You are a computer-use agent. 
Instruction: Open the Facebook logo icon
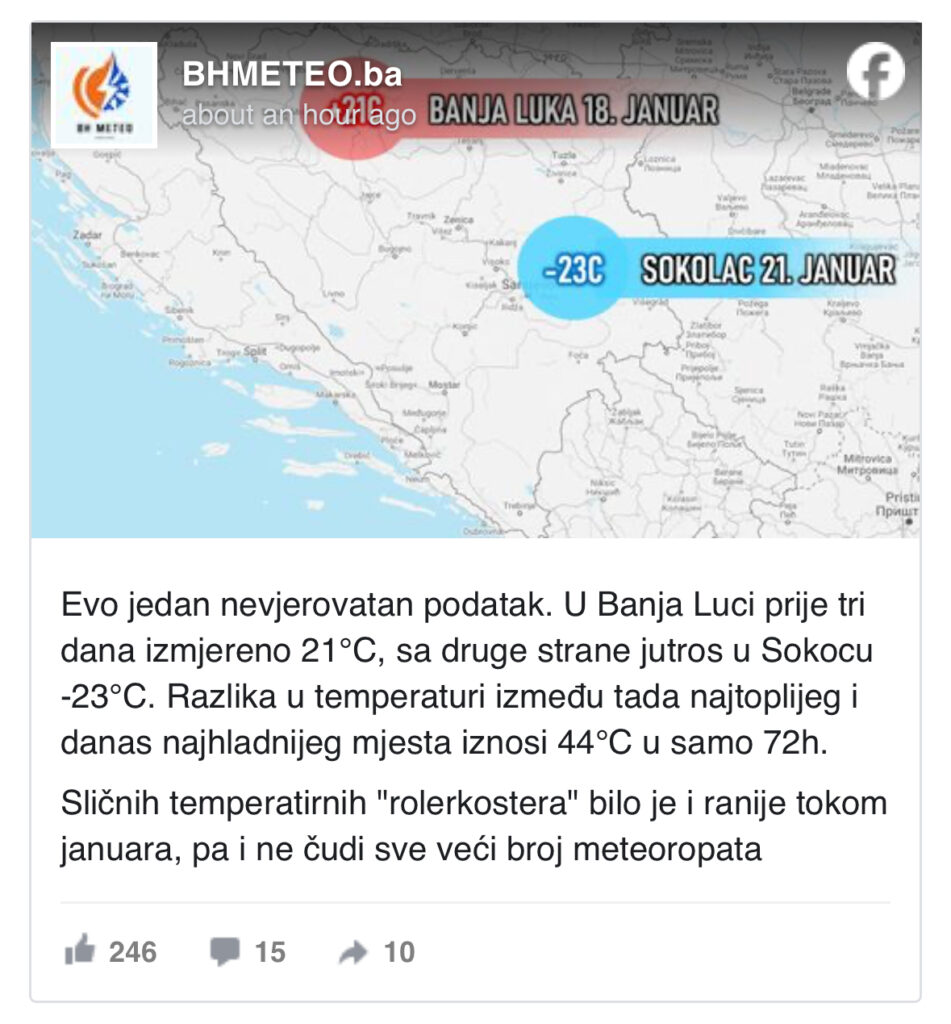click(875, 72)
